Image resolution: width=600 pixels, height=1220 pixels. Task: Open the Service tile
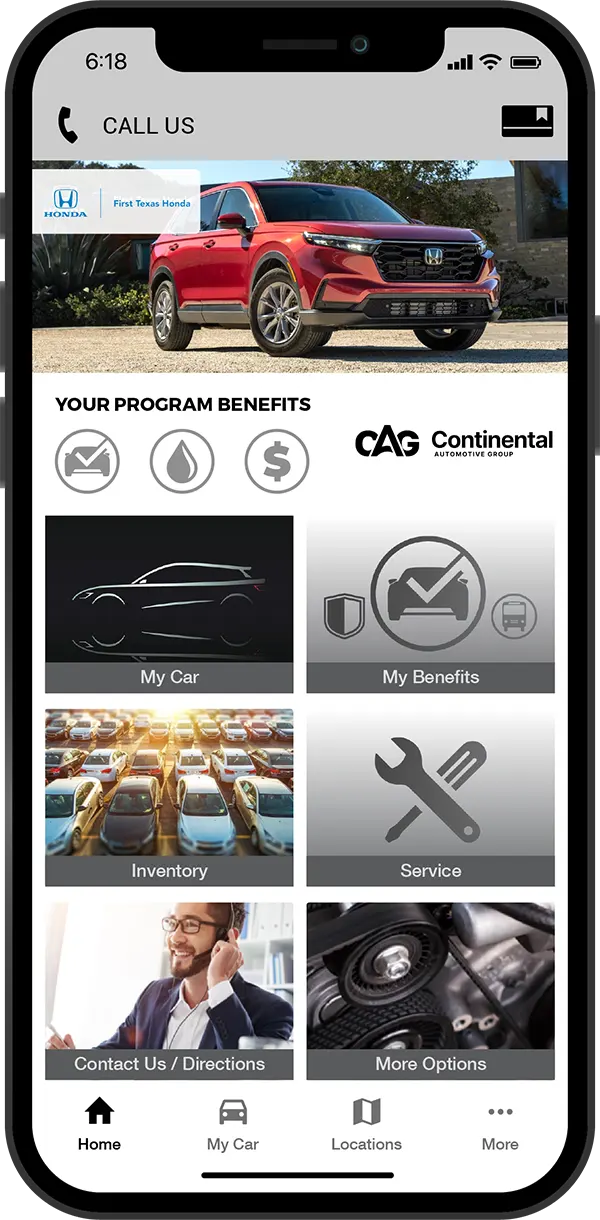coord(430,797)
